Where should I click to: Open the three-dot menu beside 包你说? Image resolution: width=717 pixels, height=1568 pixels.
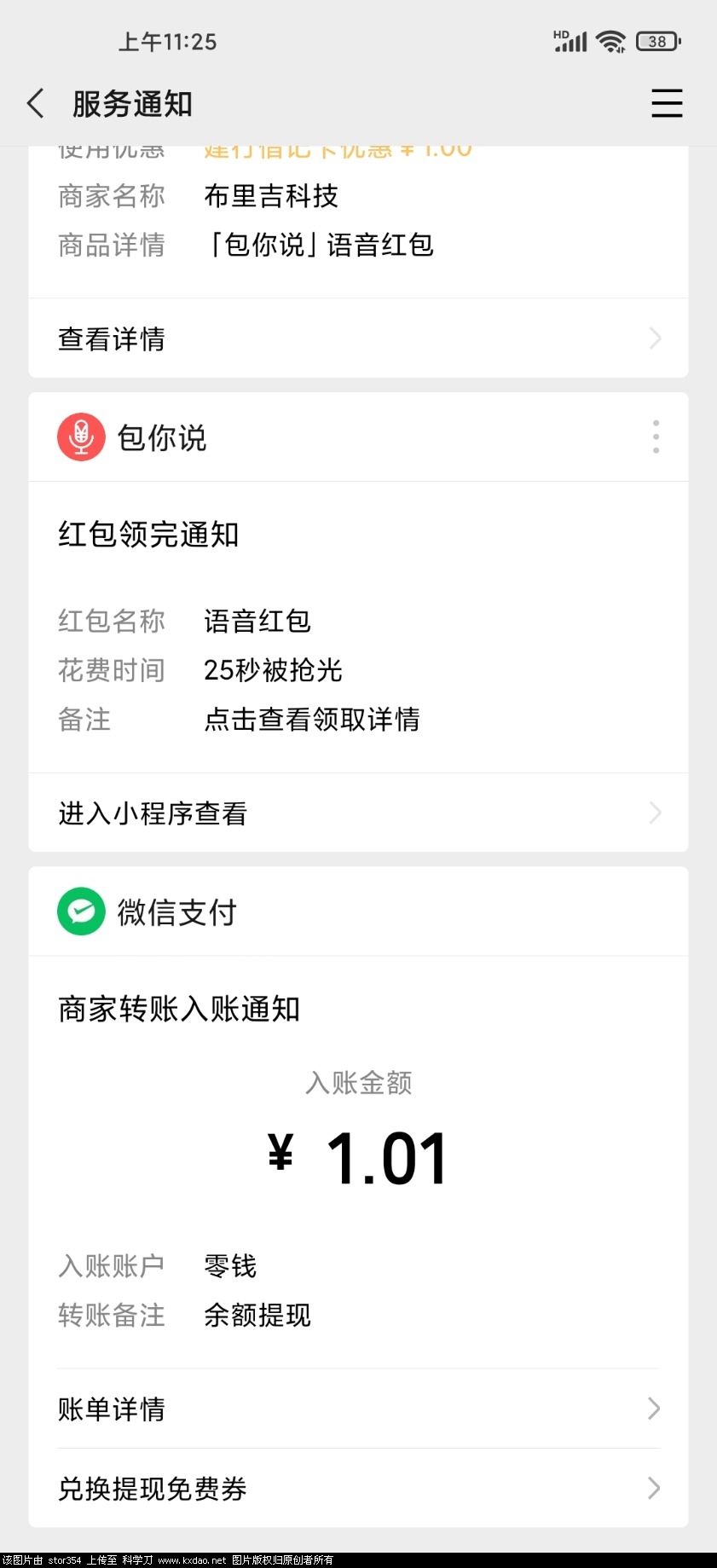(x=656, y=437)
